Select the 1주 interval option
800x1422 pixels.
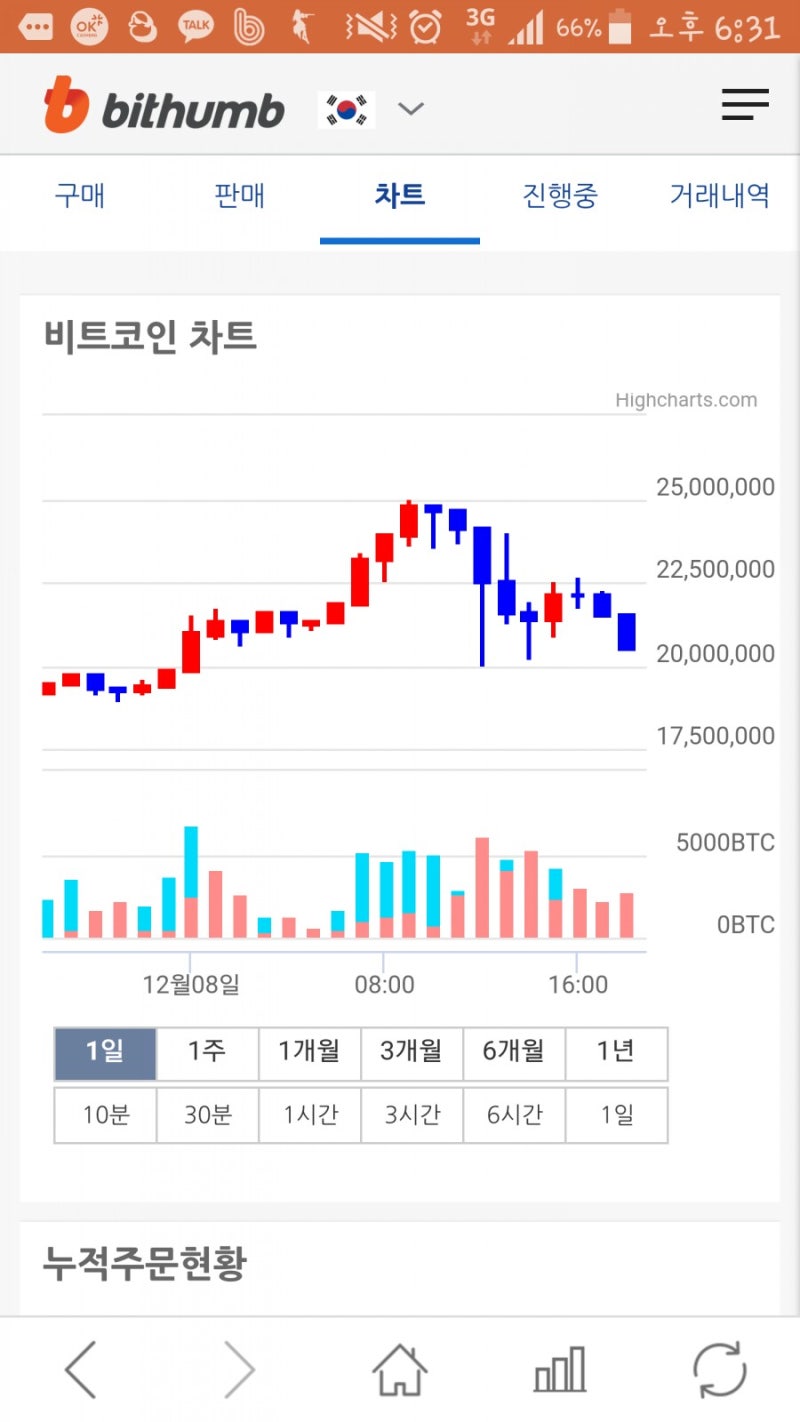coord(207,1053)
